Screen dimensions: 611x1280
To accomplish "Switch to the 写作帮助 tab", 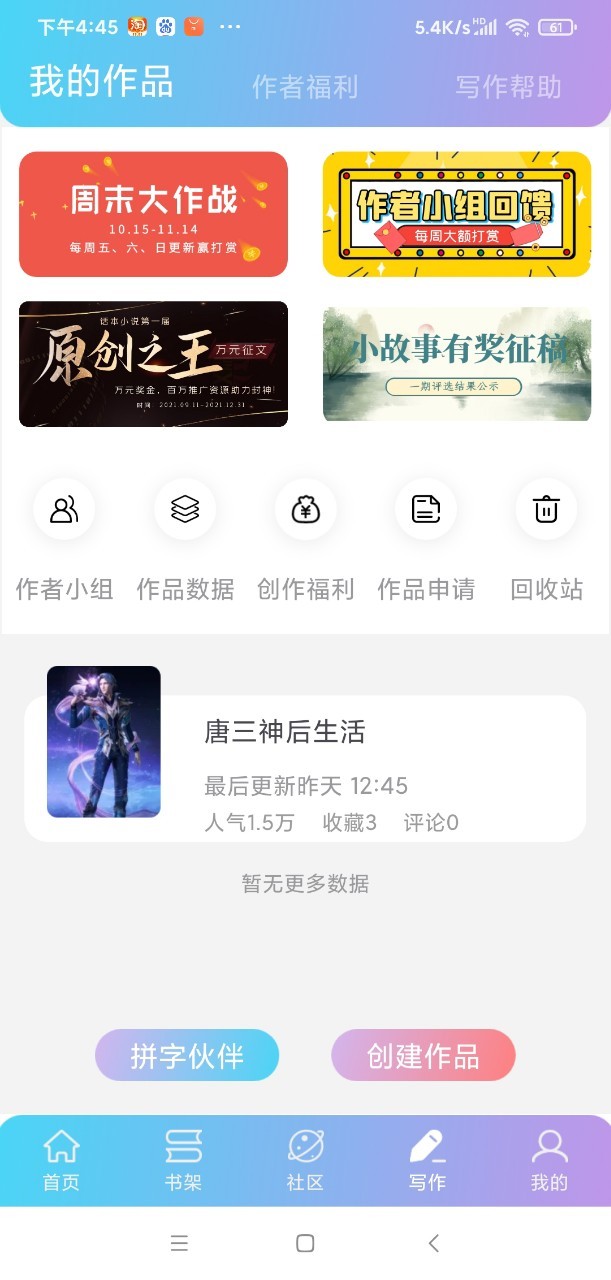I will tap(508, 87).
